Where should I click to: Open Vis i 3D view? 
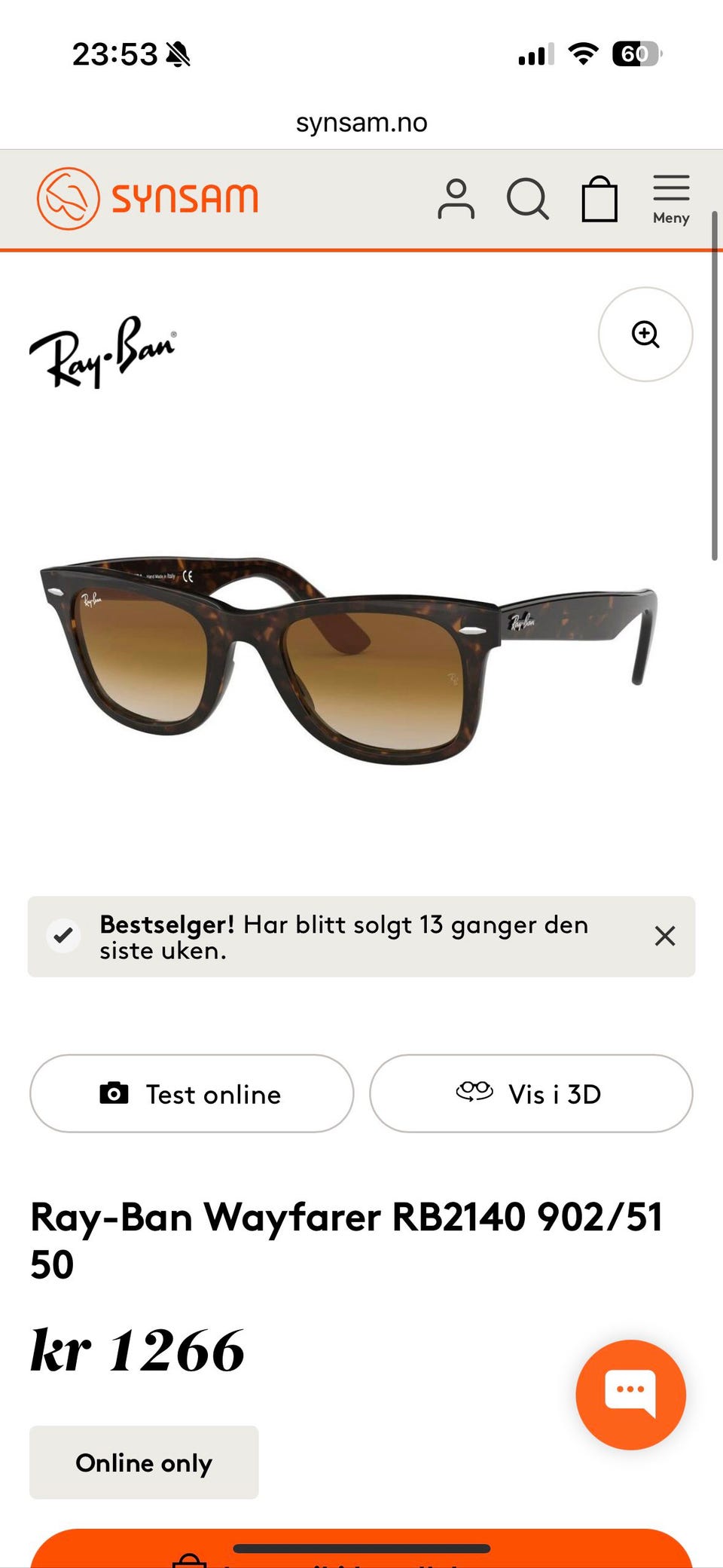tap(531, 1093)
